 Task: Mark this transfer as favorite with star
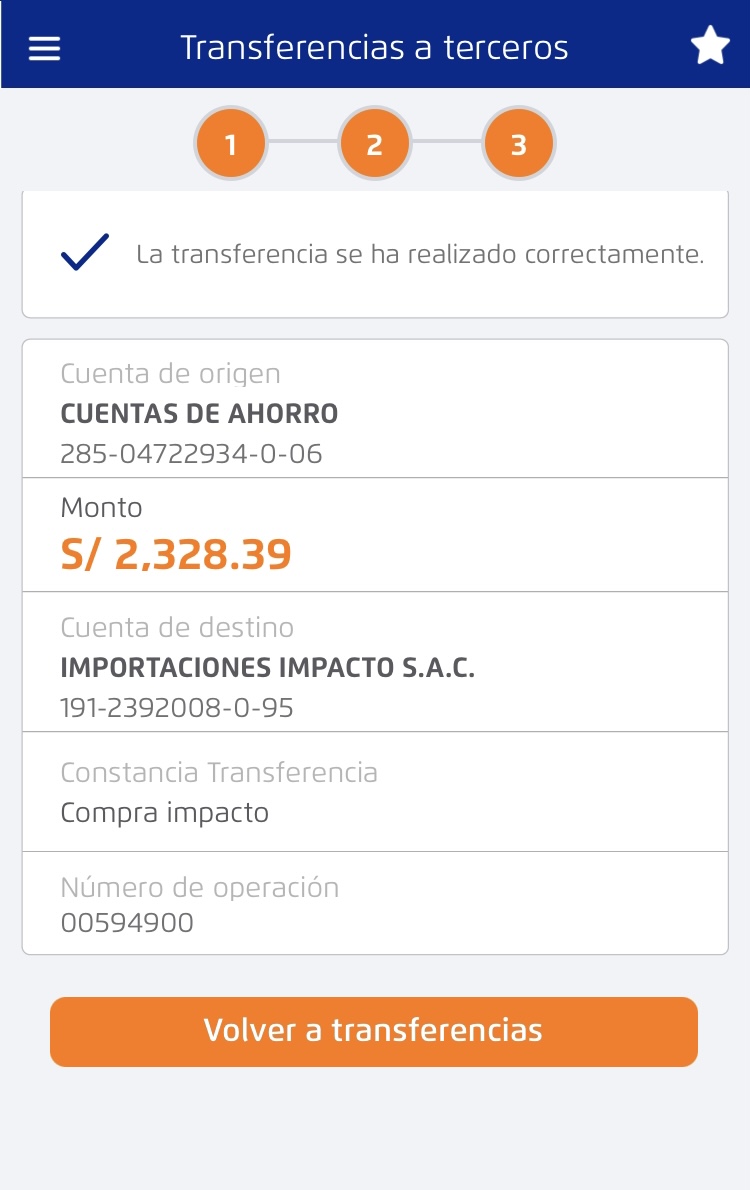(x=710, y=47)
